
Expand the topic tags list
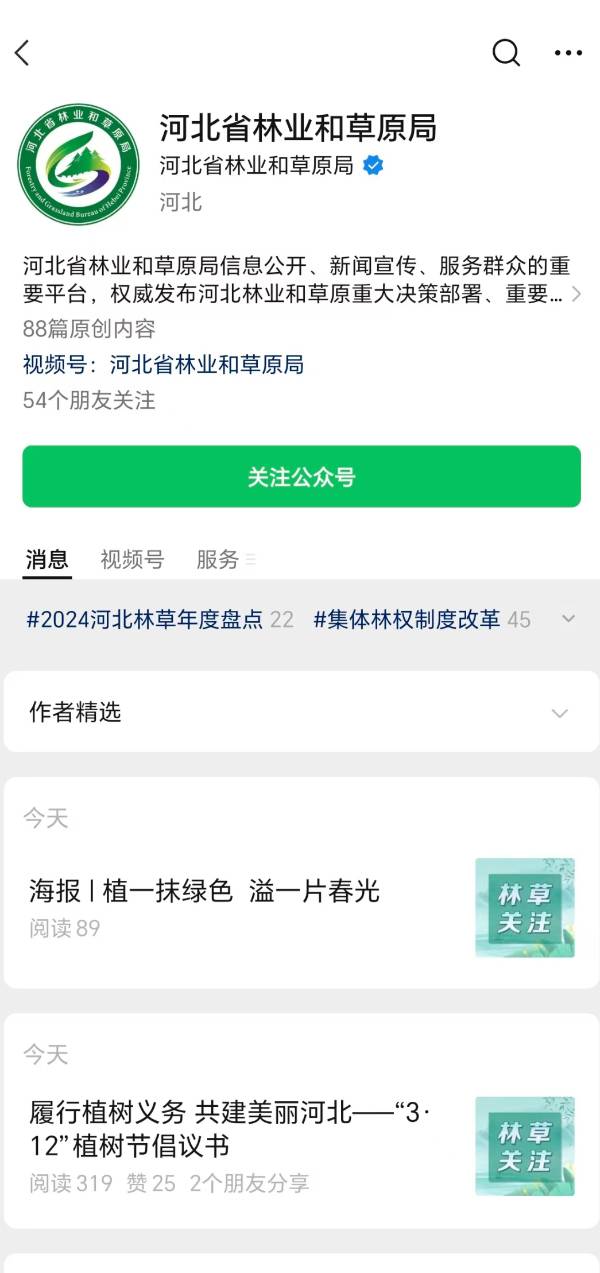point(568,620)
